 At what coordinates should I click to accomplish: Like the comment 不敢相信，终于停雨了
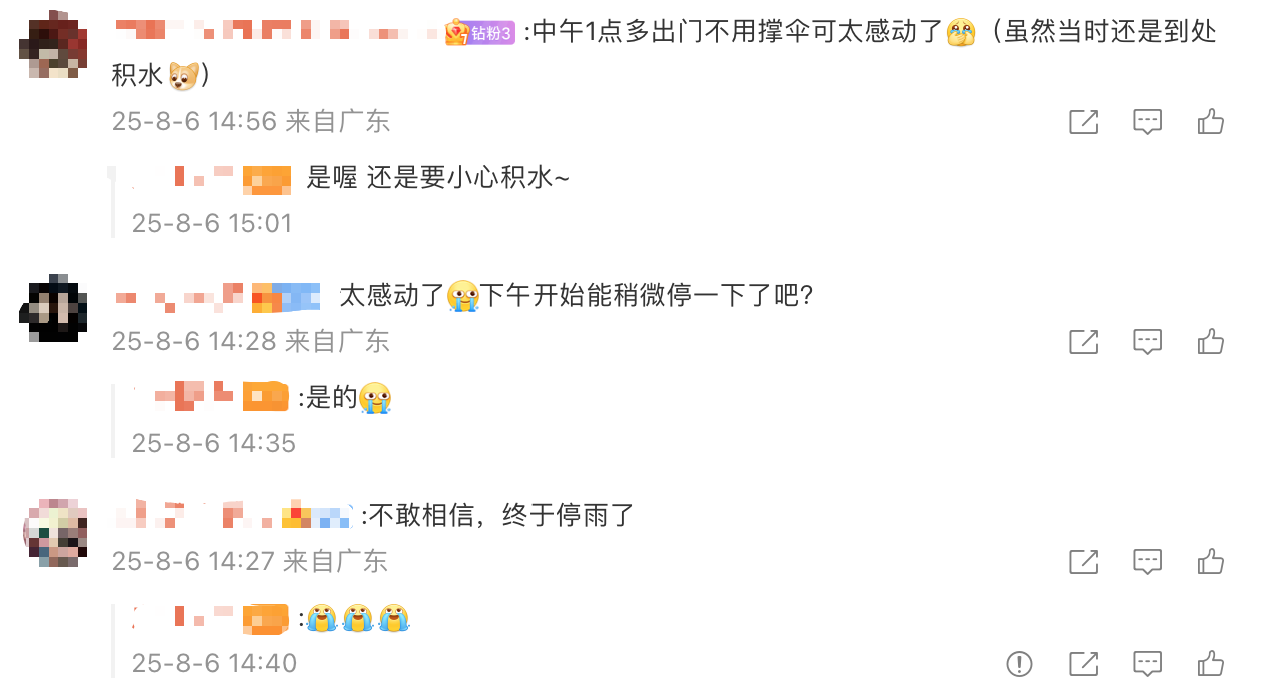[1211, 561]
